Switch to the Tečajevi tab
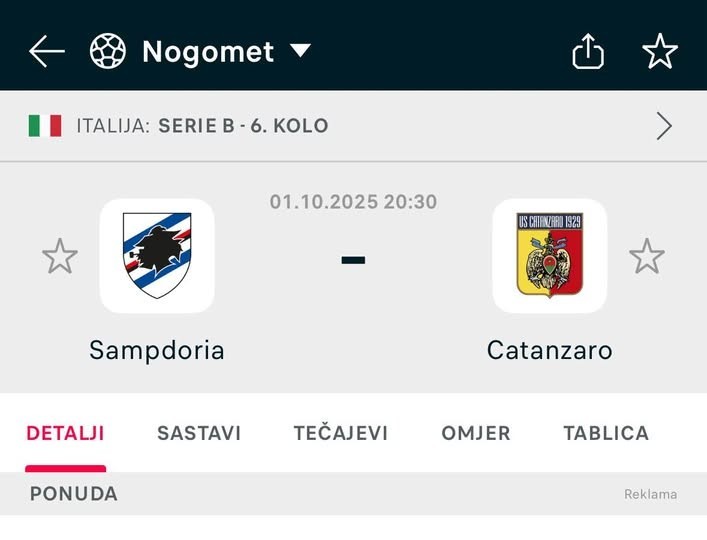 (x=341, y=433)
